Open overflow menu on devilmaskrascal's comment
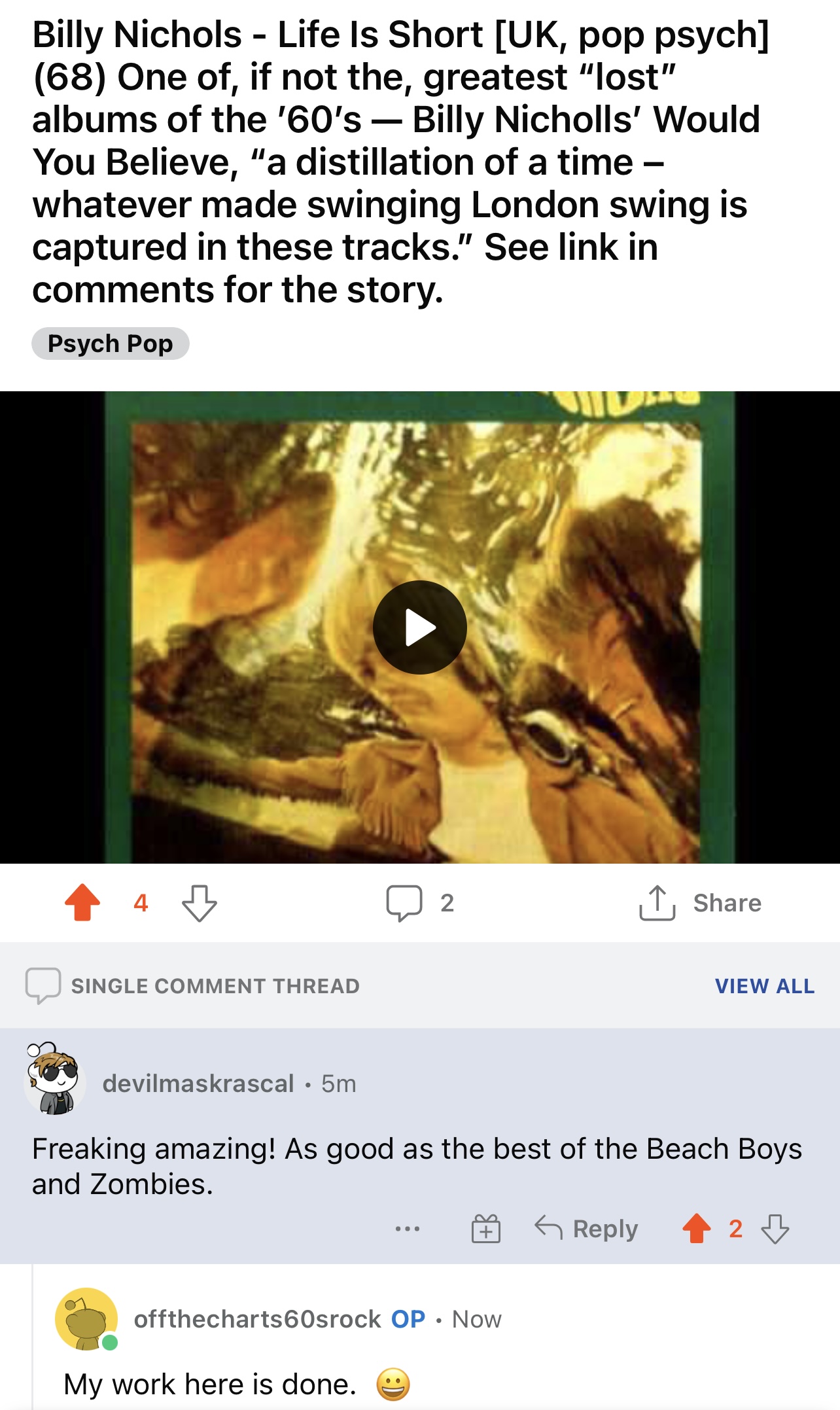This screenshot has width=840, height=1410. point(408,1229)
